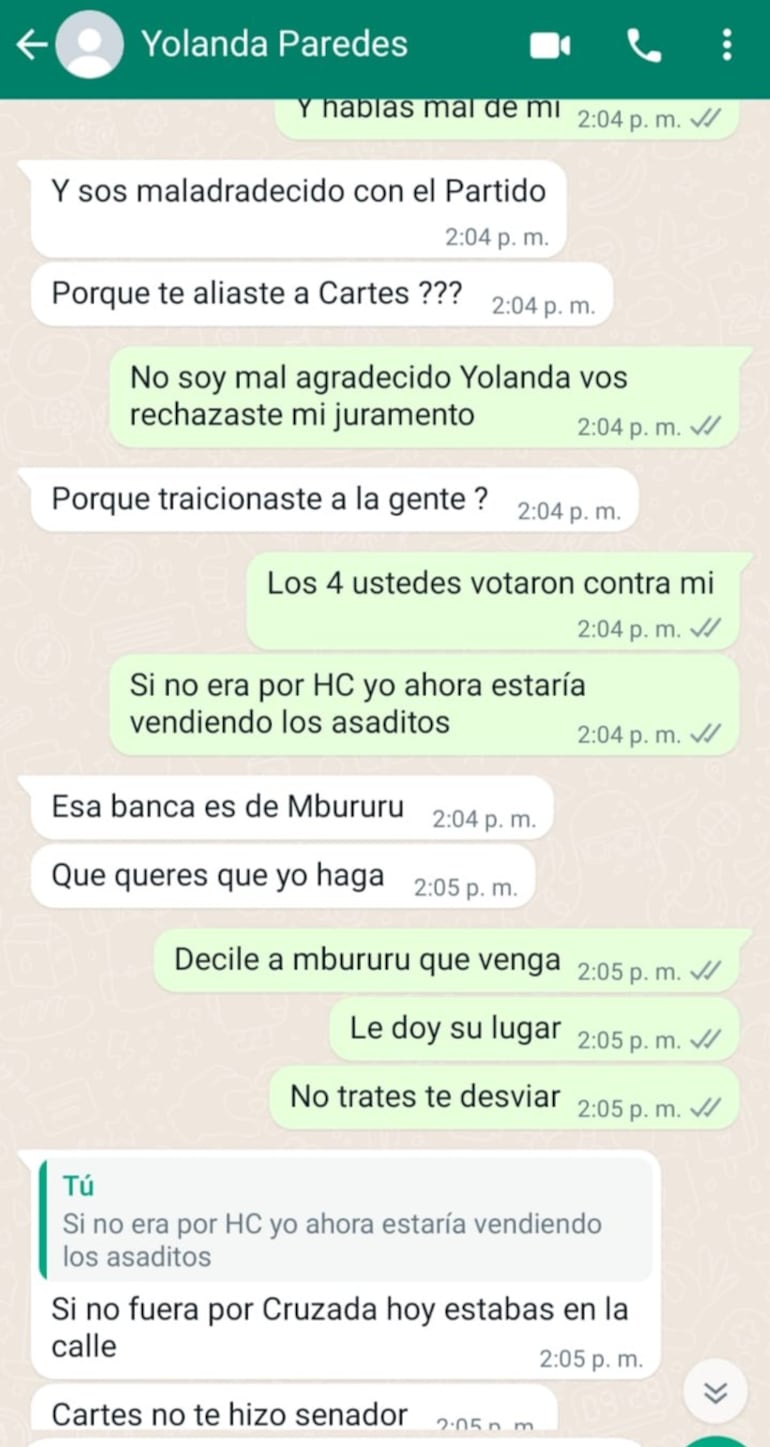Go back to the chat list
770x1447 pixels.
tap(30, 45)
